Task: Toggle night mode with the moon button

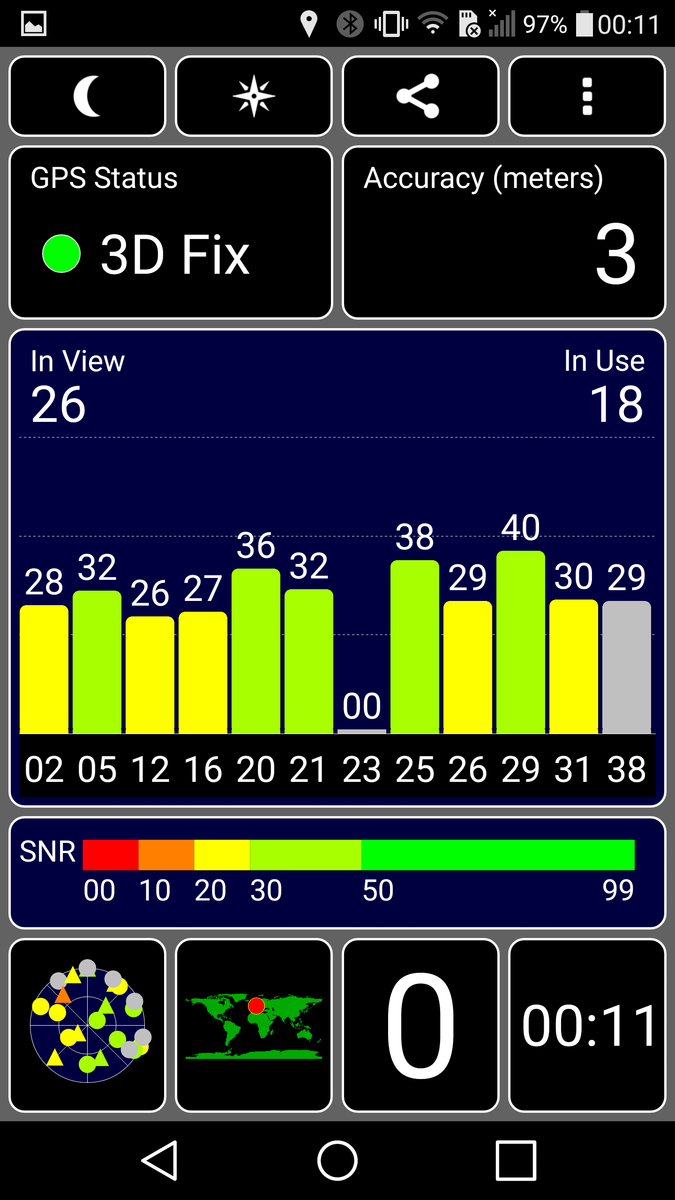Action: pos(88,96)
